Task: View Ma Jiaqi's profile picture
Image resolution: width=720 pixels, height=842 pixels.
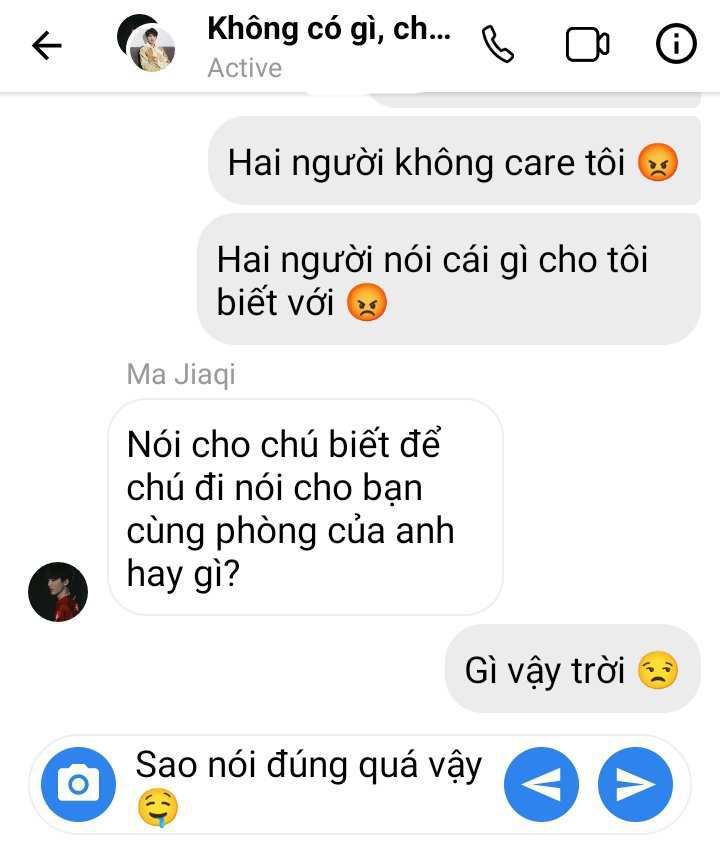Action: [x=58, y=592]
